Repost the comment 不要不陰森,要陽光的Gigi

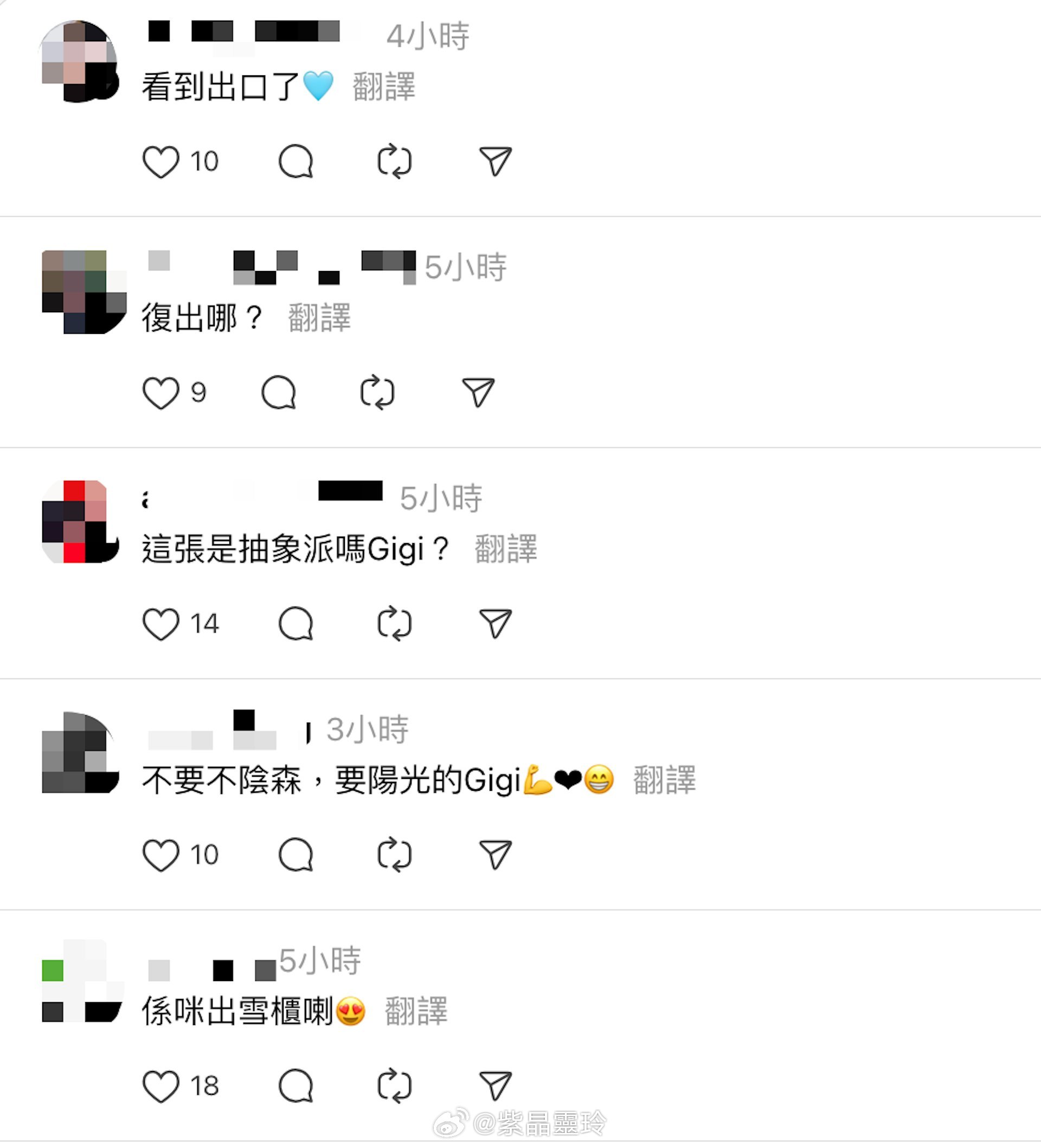pos(394,855)
